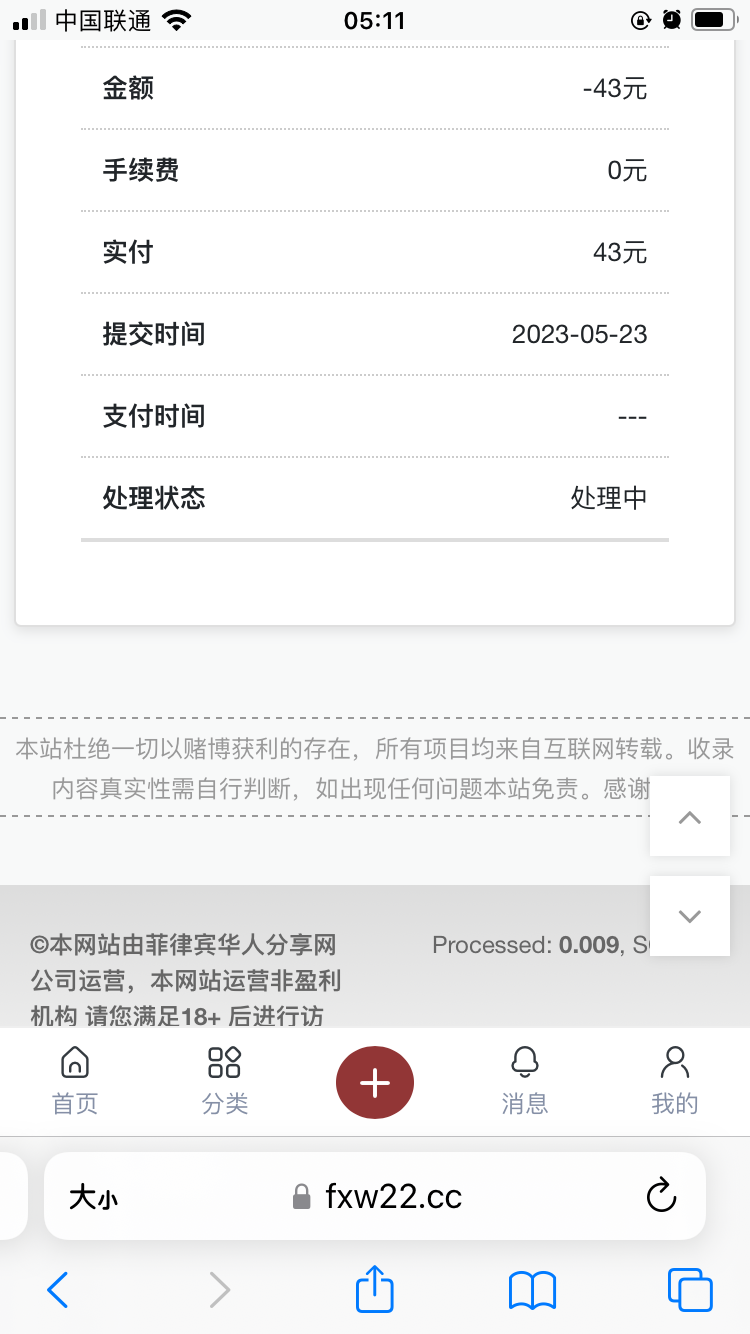Jump to page top with up arrow
The width and height of the screenshot is (750, 1334).
(689, 817)
